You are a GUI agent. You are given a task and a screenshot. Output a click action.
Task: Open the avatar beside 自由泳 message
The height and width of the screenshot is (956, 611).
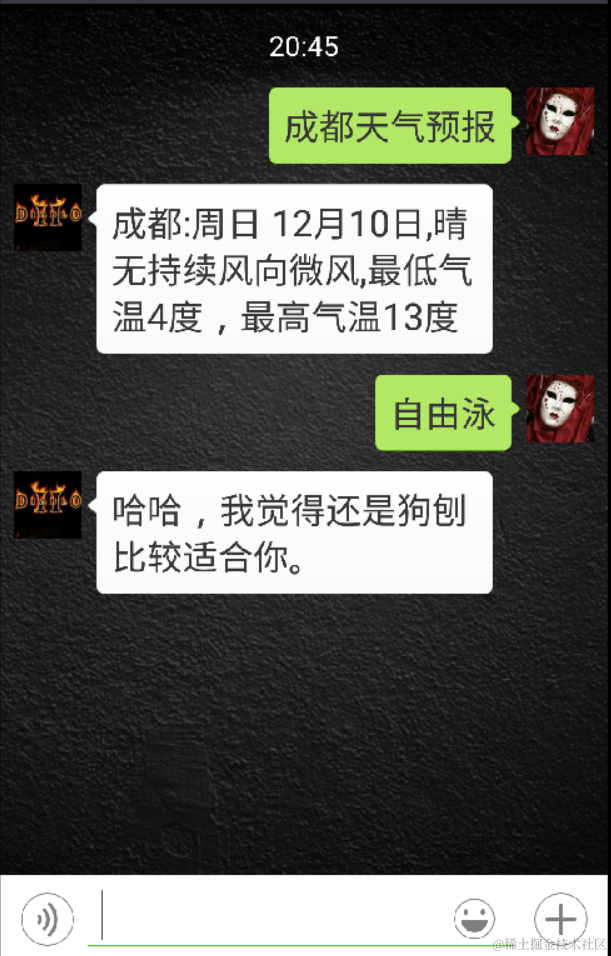pyautogui.click(x=560, y=409)
